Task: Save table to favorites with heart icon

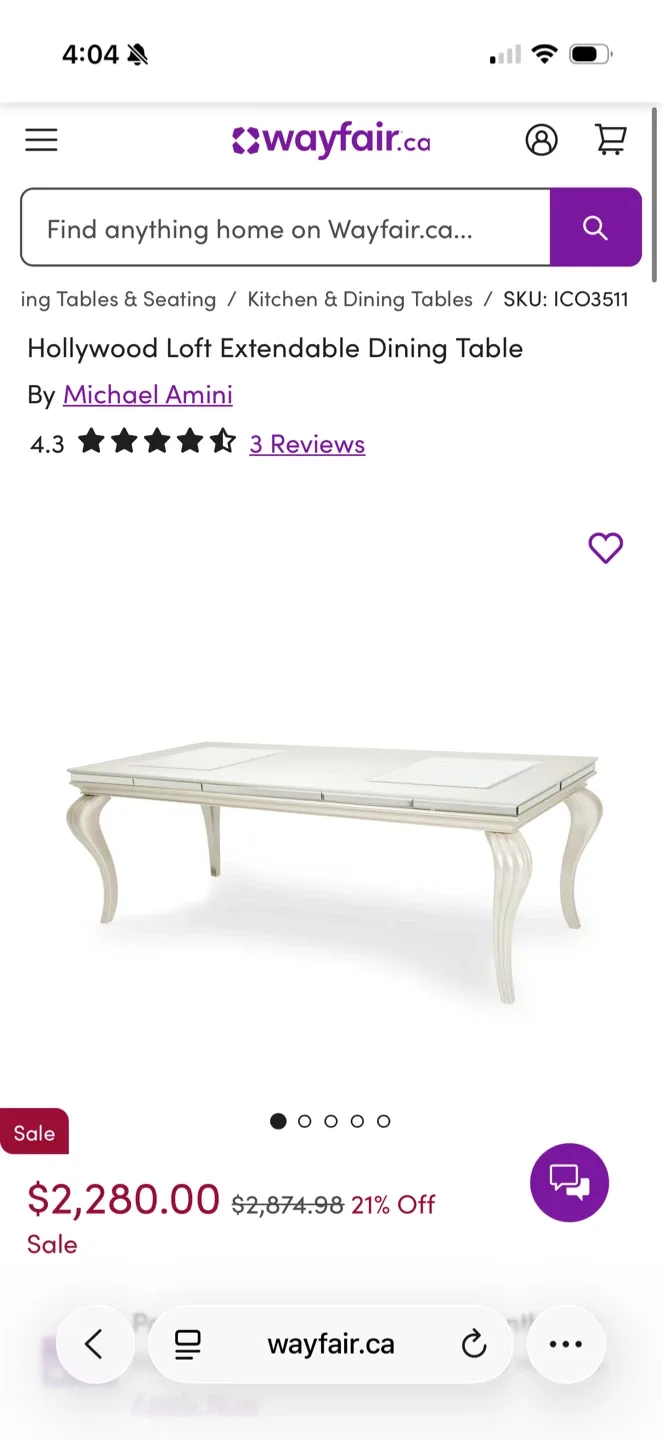Action: (x=605, y=548)
